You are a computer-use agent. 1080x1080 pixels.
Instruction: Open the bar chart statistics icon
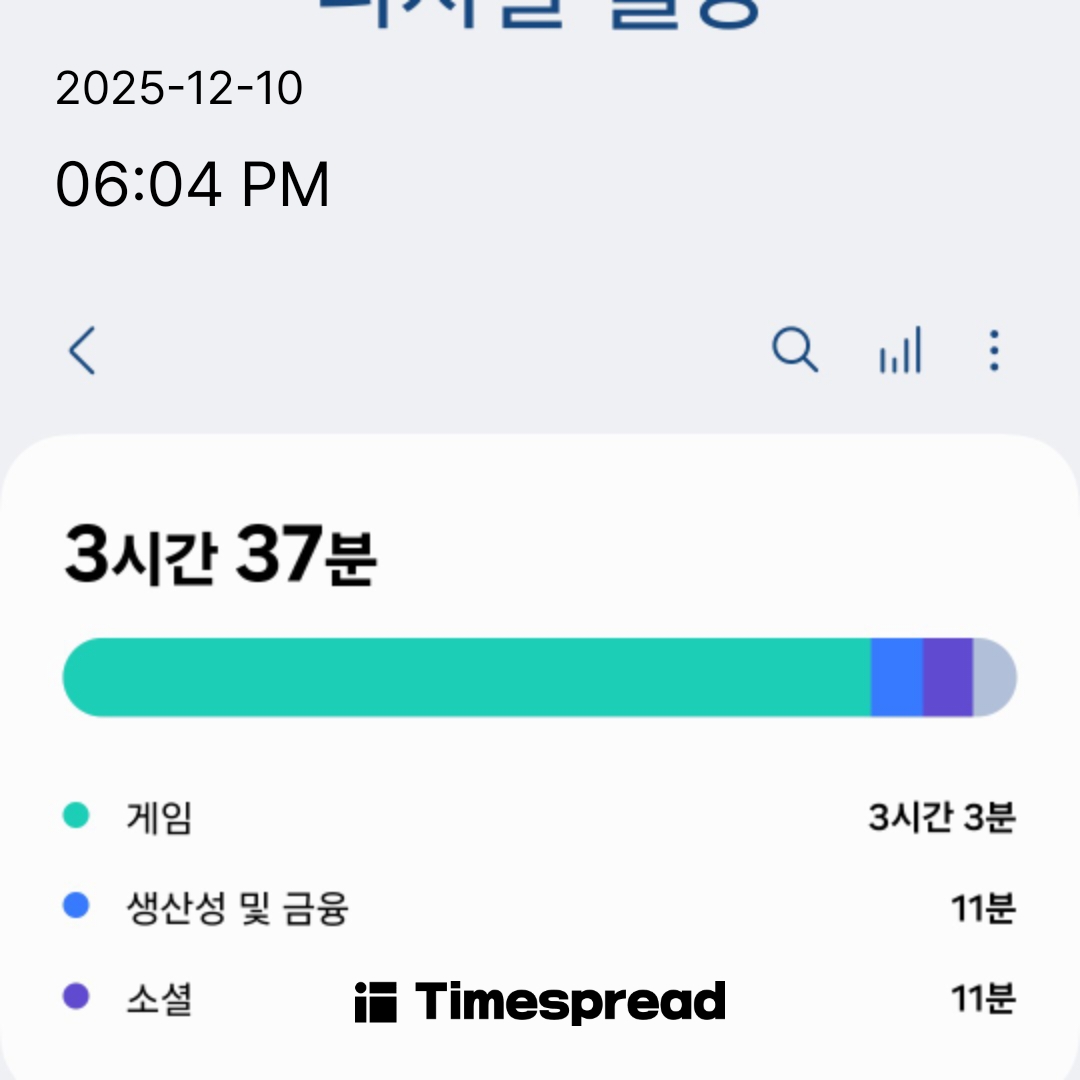click(900, 351)
